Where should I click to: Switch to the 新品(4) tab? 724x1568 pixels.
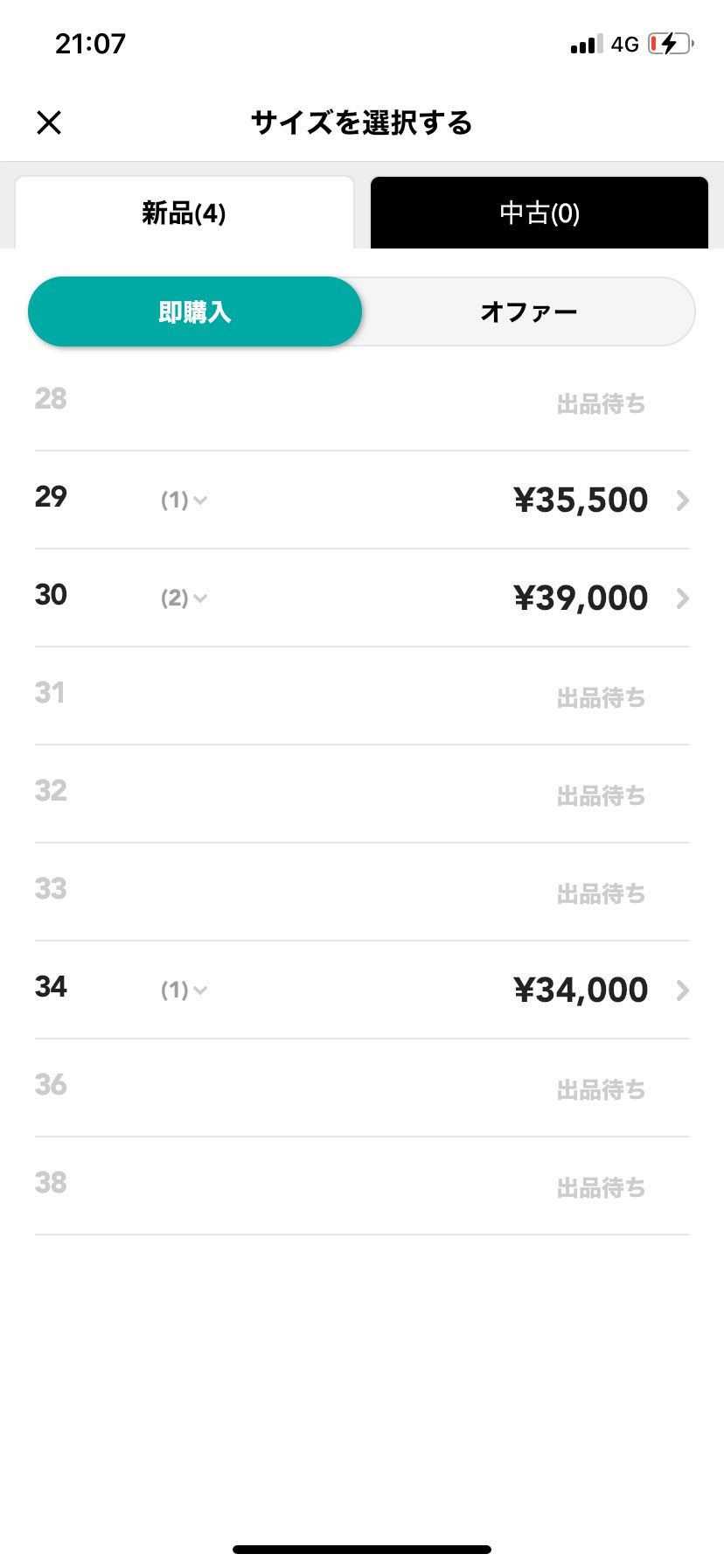184,213
